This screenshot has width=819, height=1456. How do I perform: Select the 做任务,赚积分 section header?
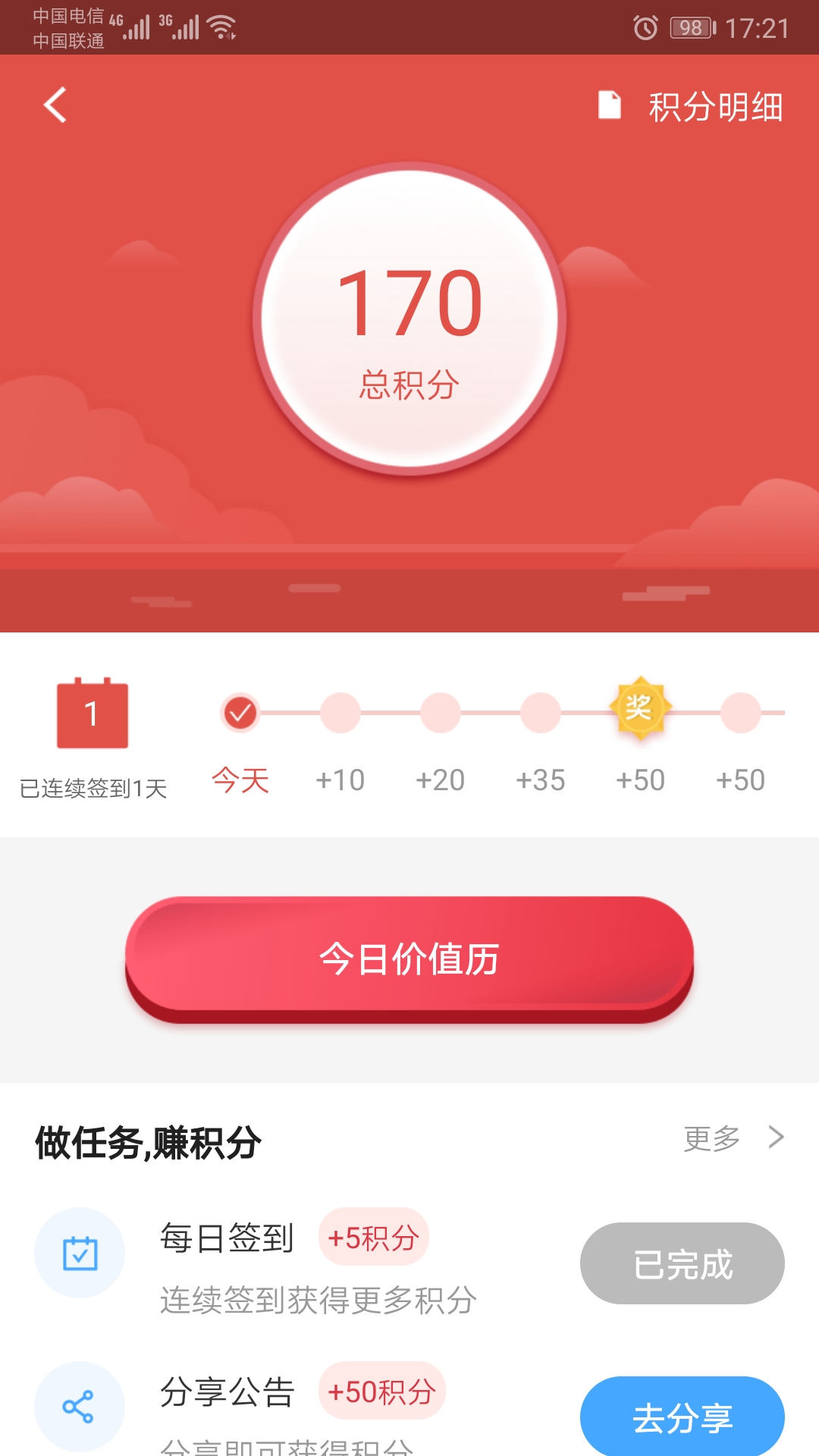(x=149, y=1138)
